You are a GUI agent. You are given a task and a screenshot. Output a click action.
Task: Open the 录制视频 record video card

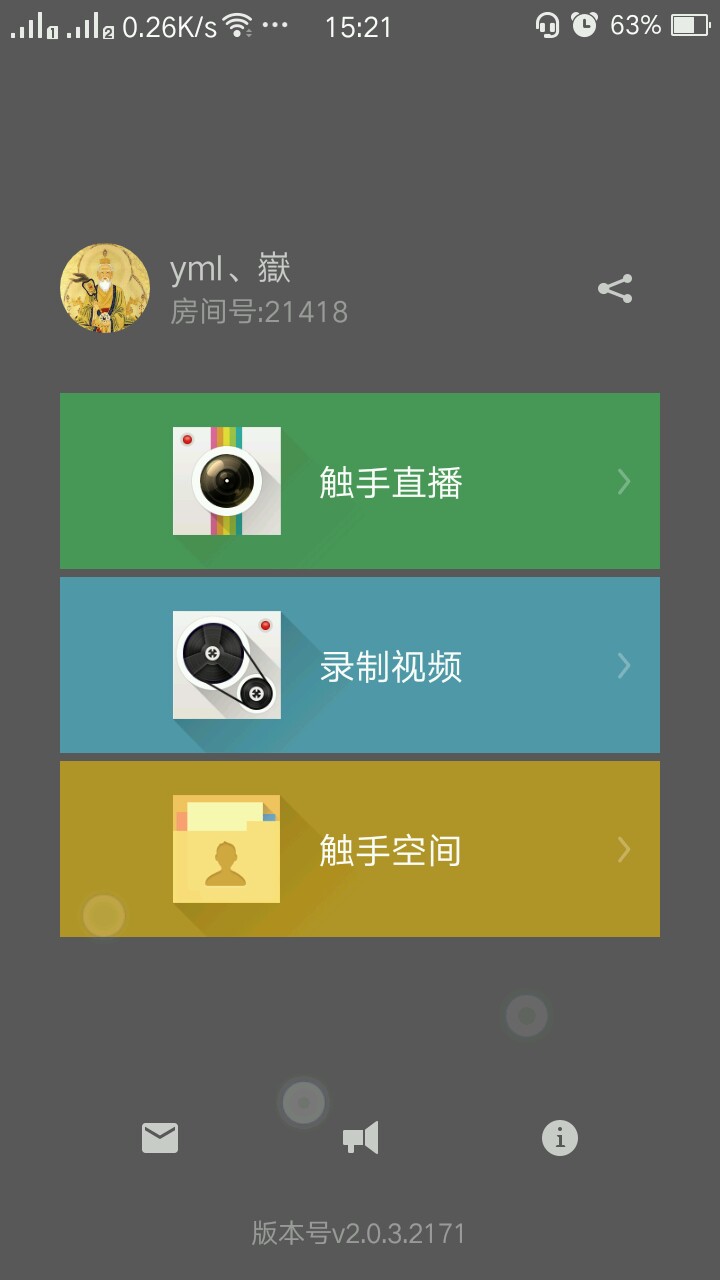click(x=360, y=665)
